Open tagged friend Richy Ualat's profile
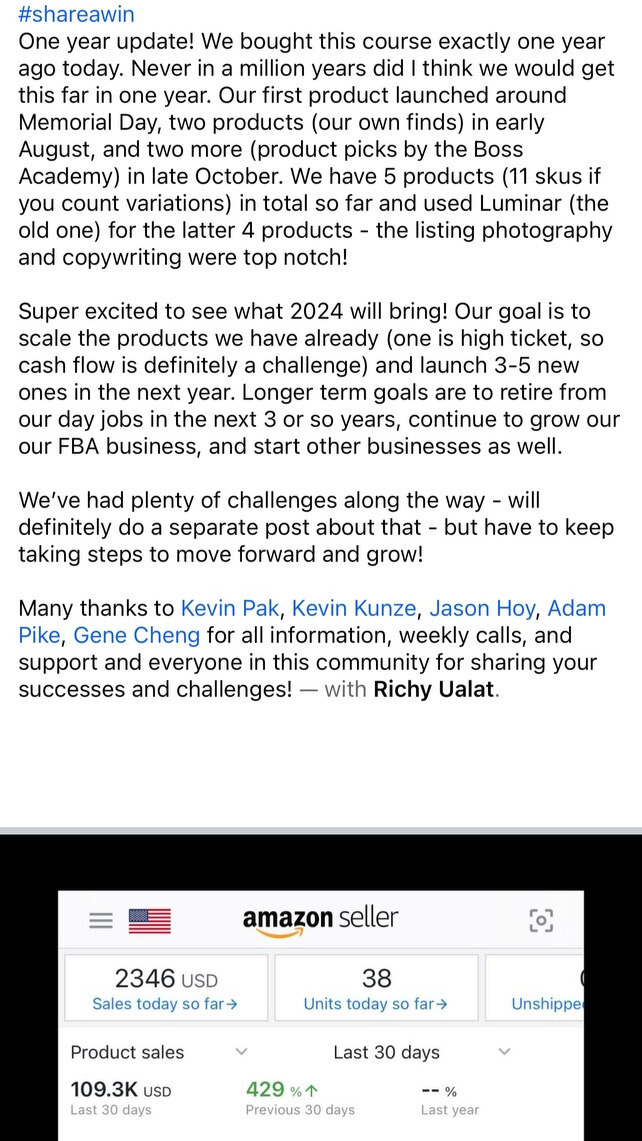The width and height of the screenshot is (642, 1141). [433, 689]
